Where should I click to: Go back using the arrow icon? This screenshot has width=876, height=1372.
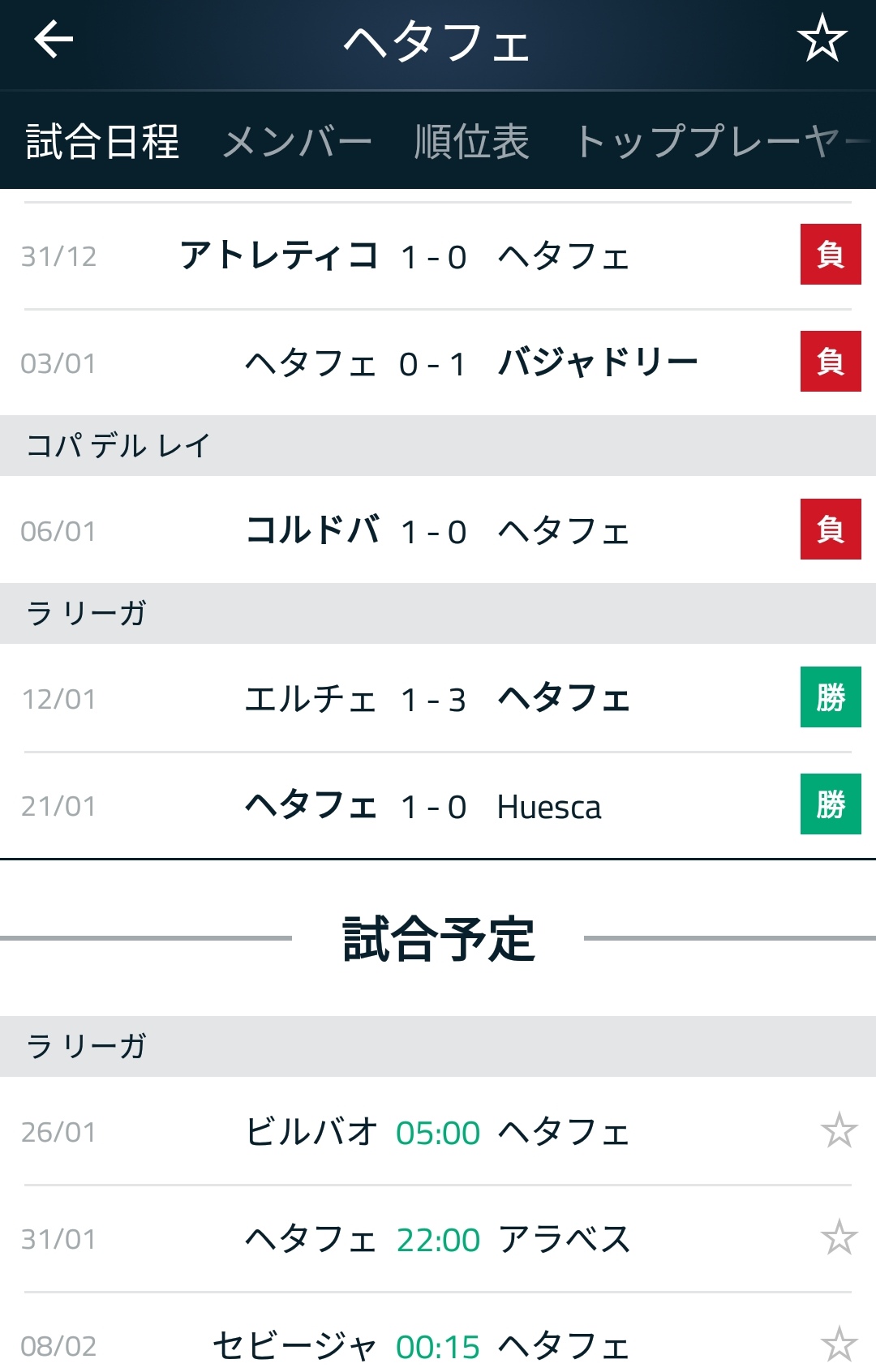pos(54,40)
